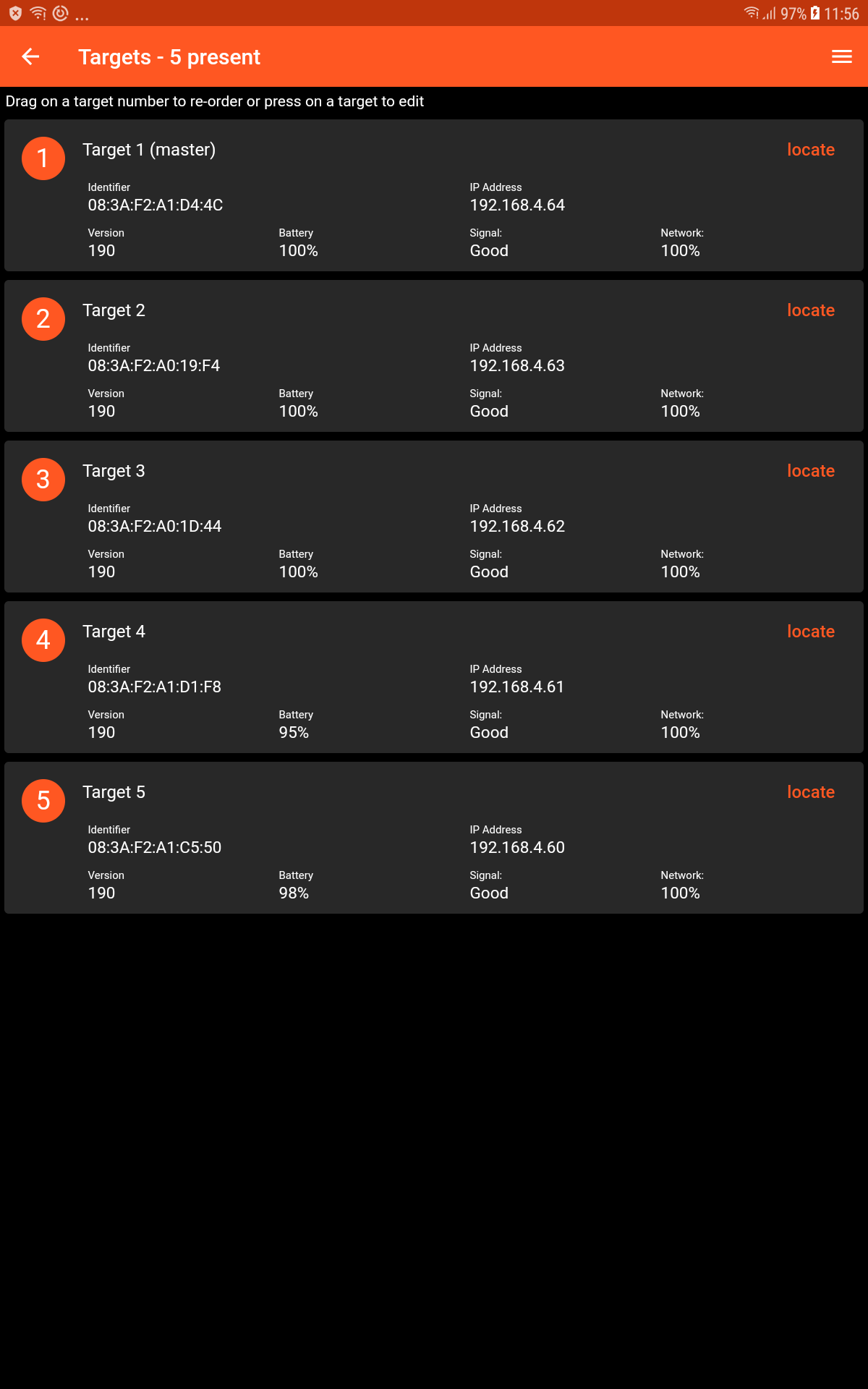Locate Target 5
868x1389 pixels.
[x=811, y=792]
